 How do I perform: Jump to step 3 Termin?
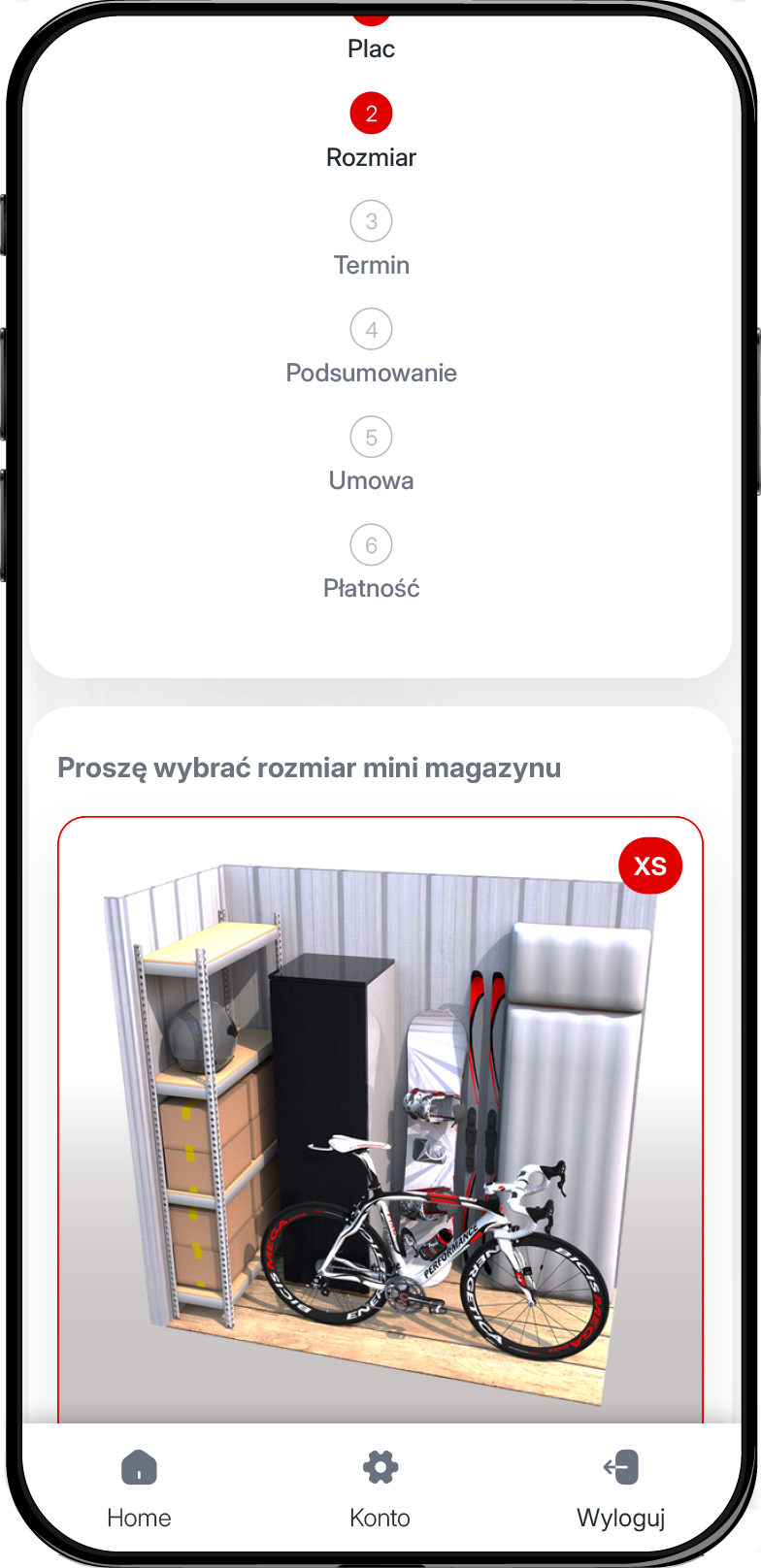pos(371,222)
